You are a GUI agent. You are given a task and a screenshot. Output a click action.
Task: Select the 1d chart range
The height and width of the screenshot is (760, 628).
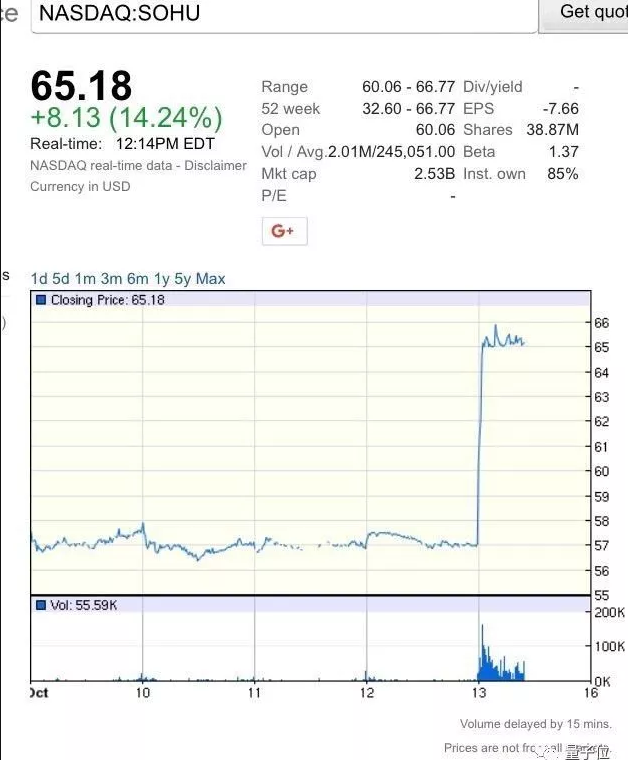coord(39,279)
